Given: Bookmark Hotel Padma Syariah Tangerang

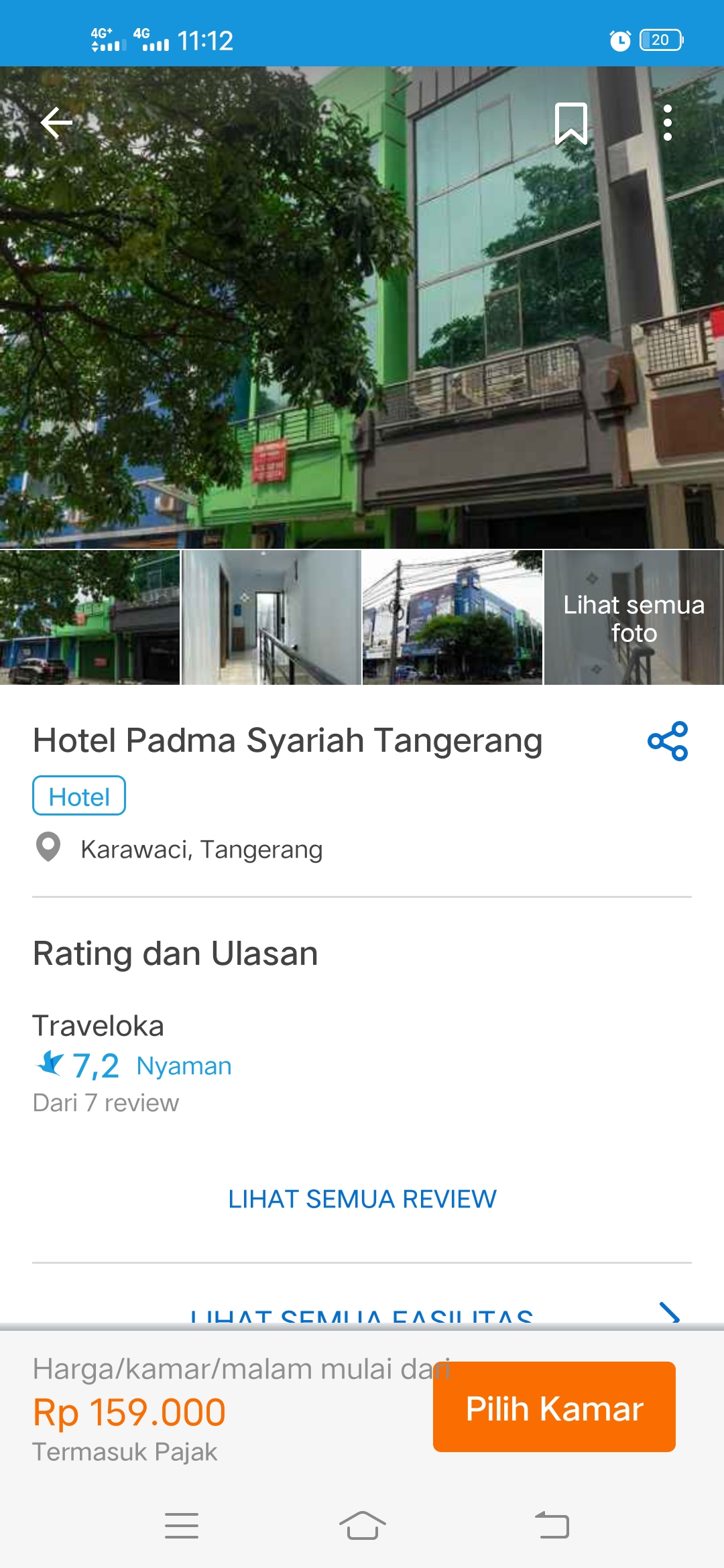Looking at the screenshot, I should [571, 123].
